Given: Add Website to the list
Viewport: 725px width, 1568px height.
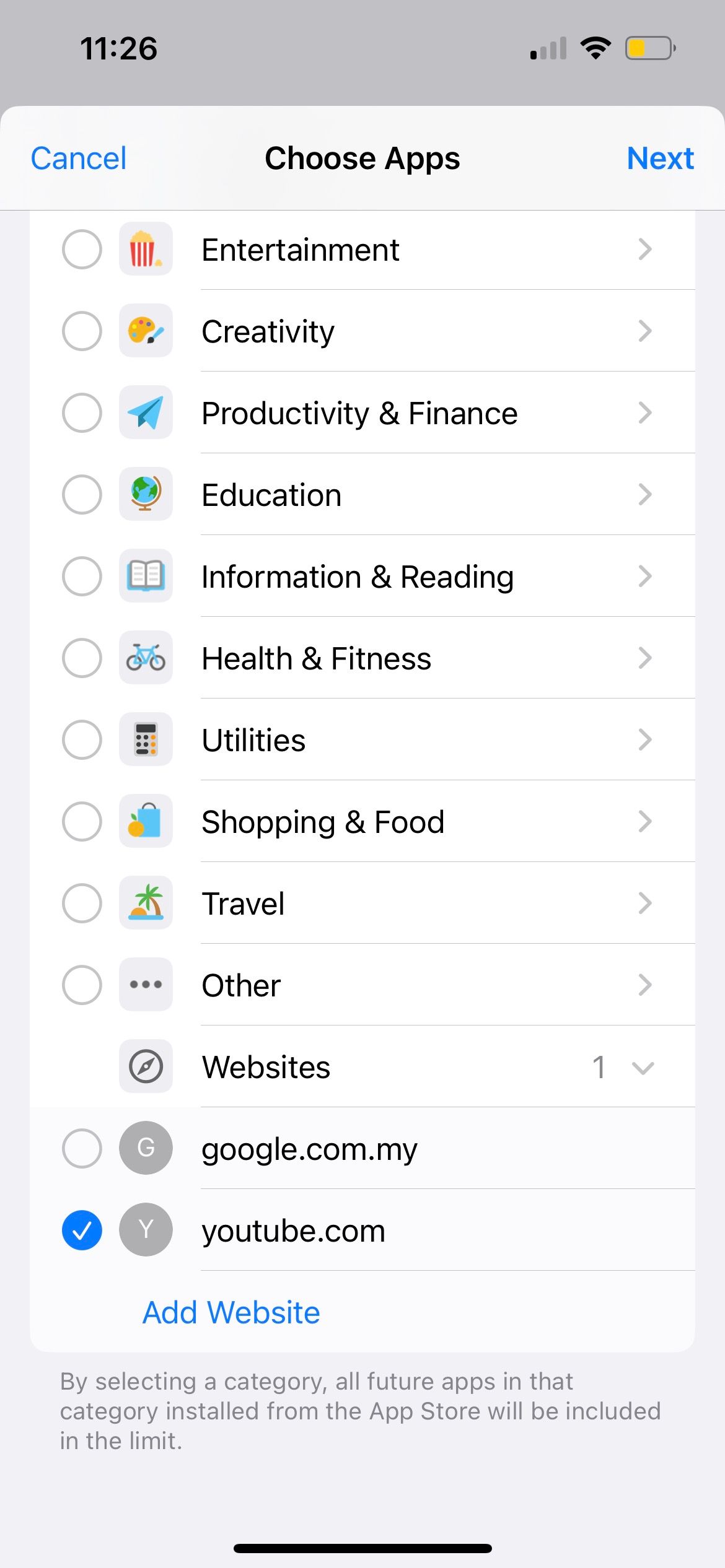Looking at the screenshot, I should 231,1312.
